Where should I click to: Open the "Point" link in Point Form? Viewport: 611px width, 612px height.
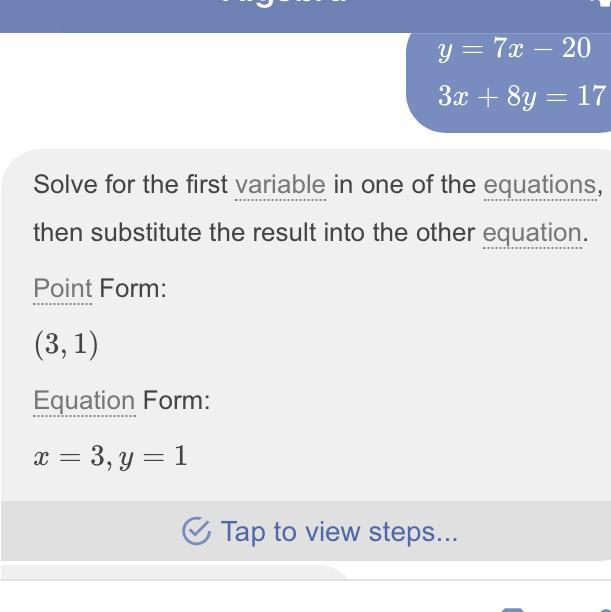[63, 289]
